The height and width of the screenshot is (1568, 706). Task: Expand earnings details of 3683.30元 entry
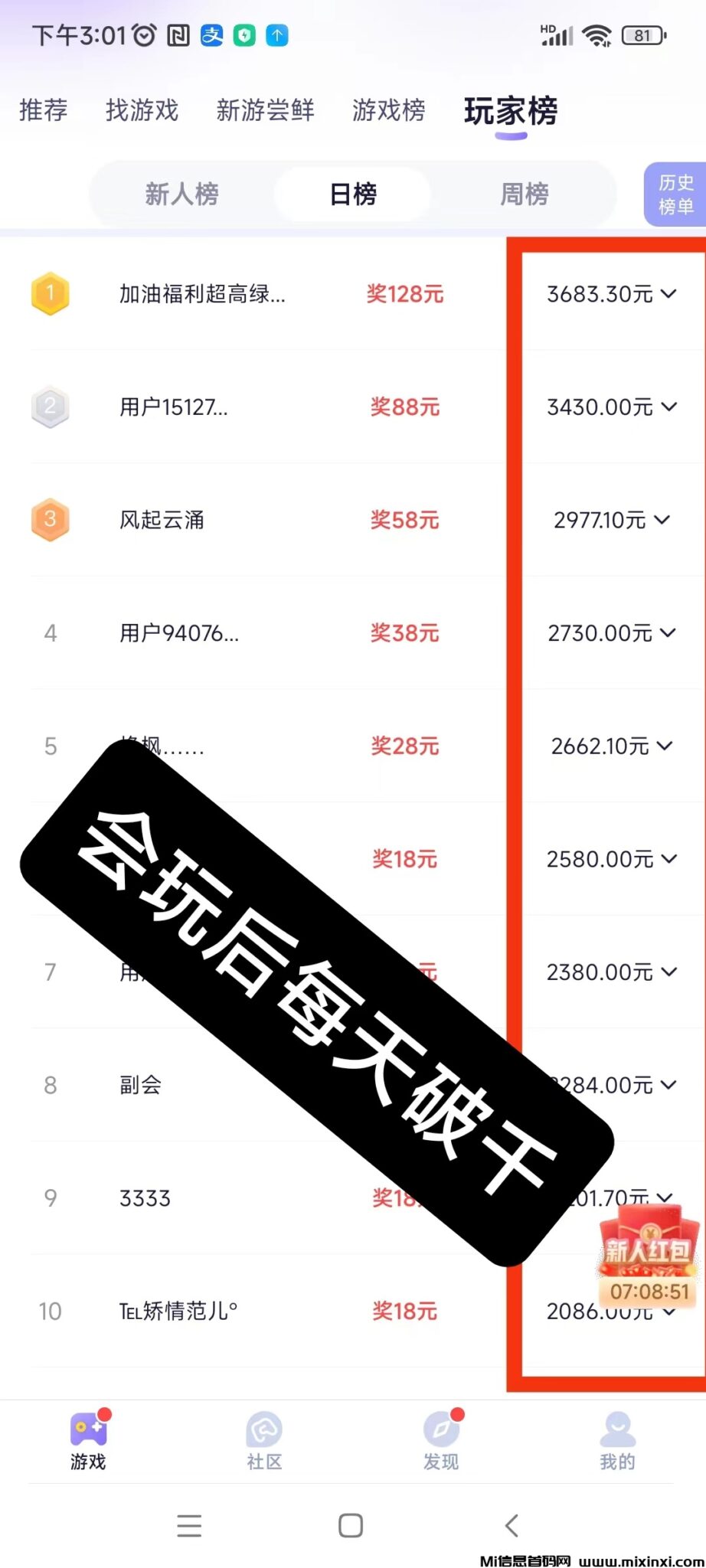tap(670, 294)
